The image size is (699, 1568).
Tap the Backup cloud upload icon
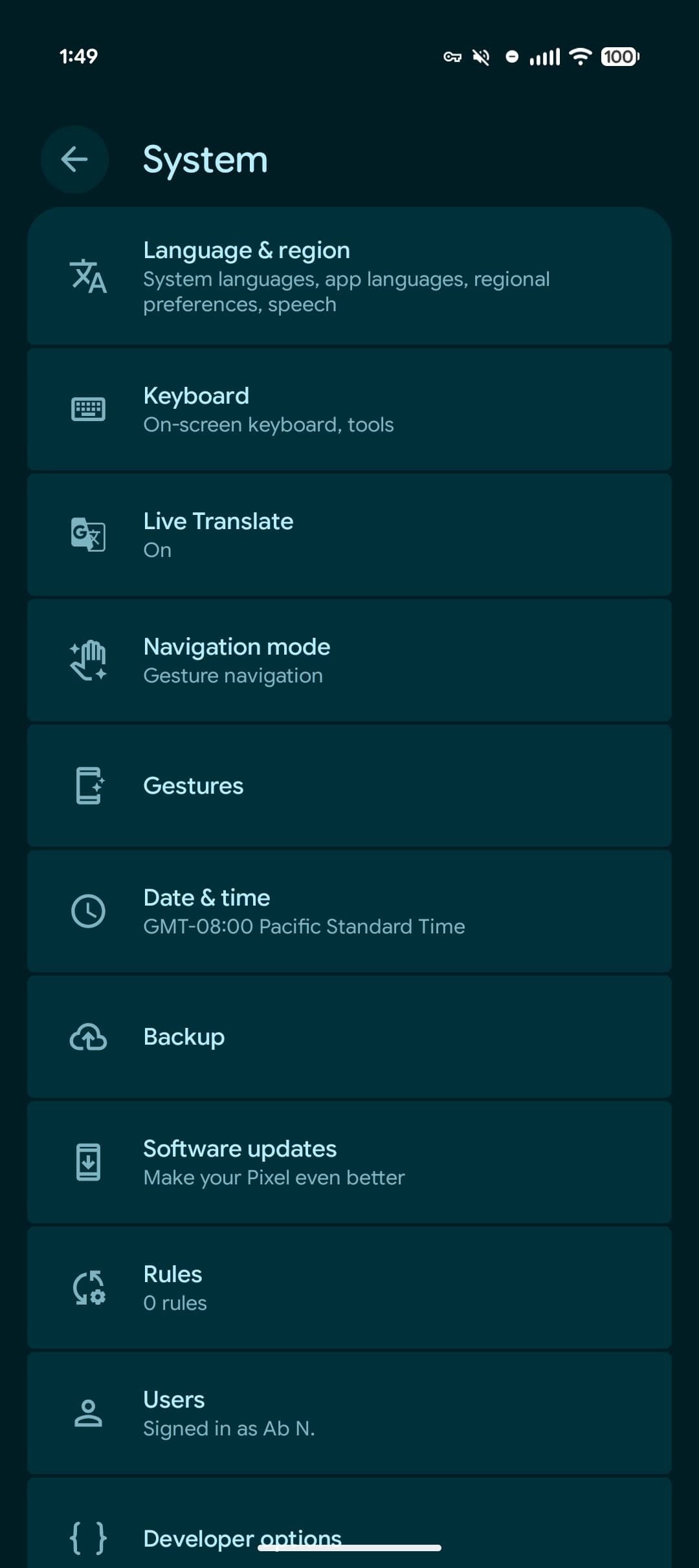pyautogui.click(x=89, y=1036)
